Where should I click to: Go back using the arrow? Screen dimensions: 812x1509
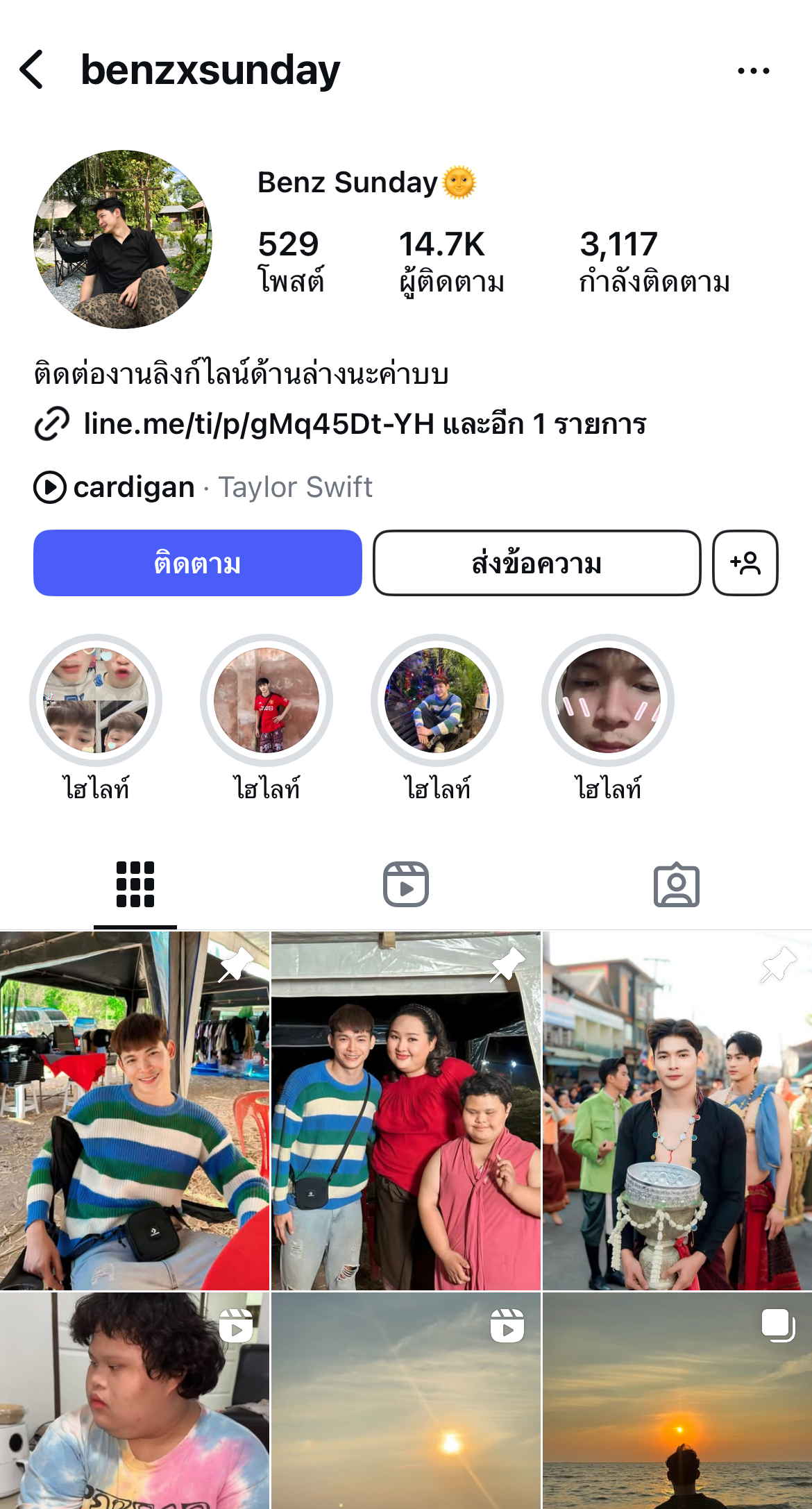tap(32, 70)
